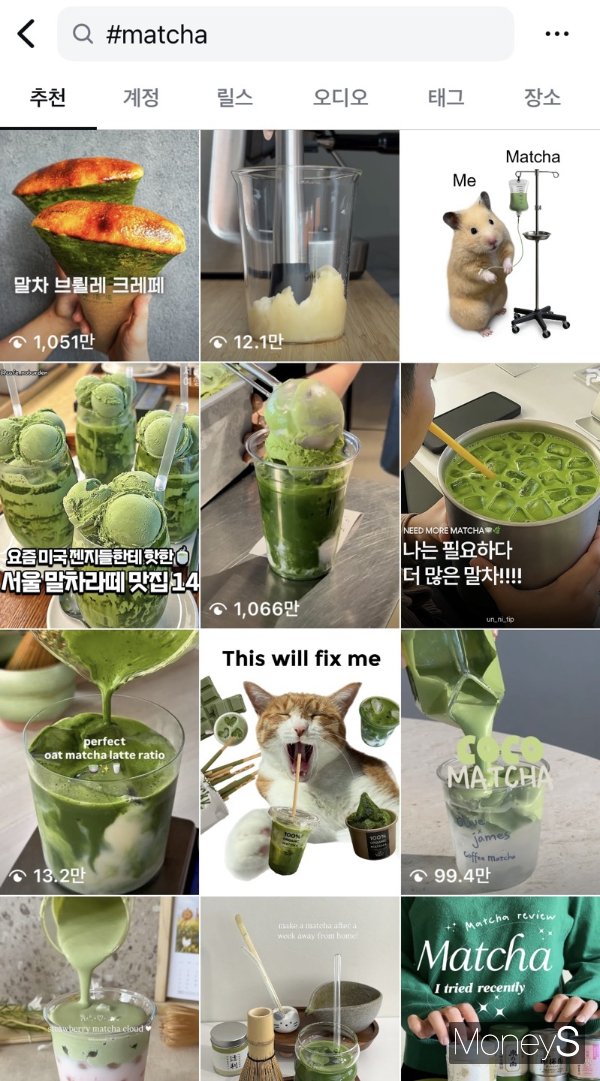
Task: Open the three-dot overflow menu
Action: click(557, 34)
